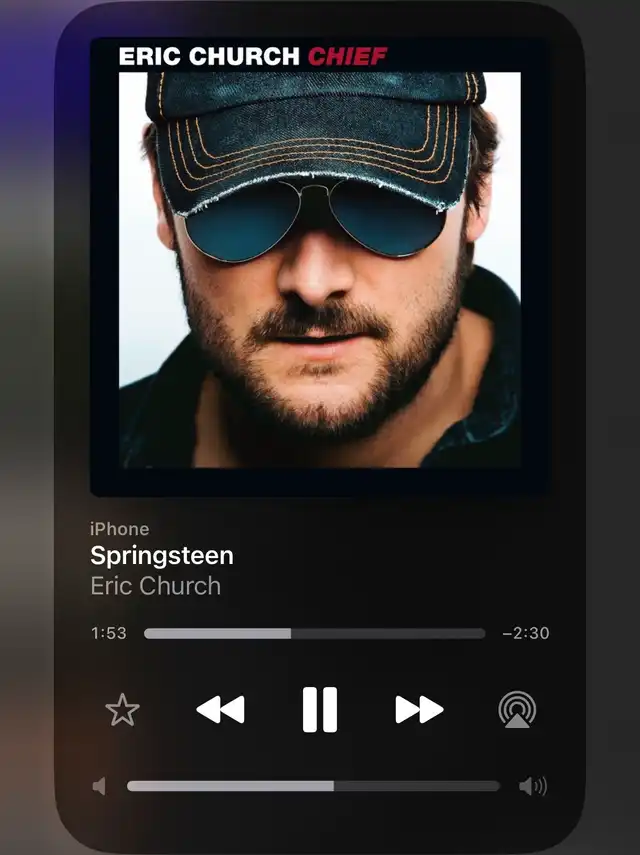Open the AirPlay output picker
This screenshot has width=640, height=855.
coord(517,710)
